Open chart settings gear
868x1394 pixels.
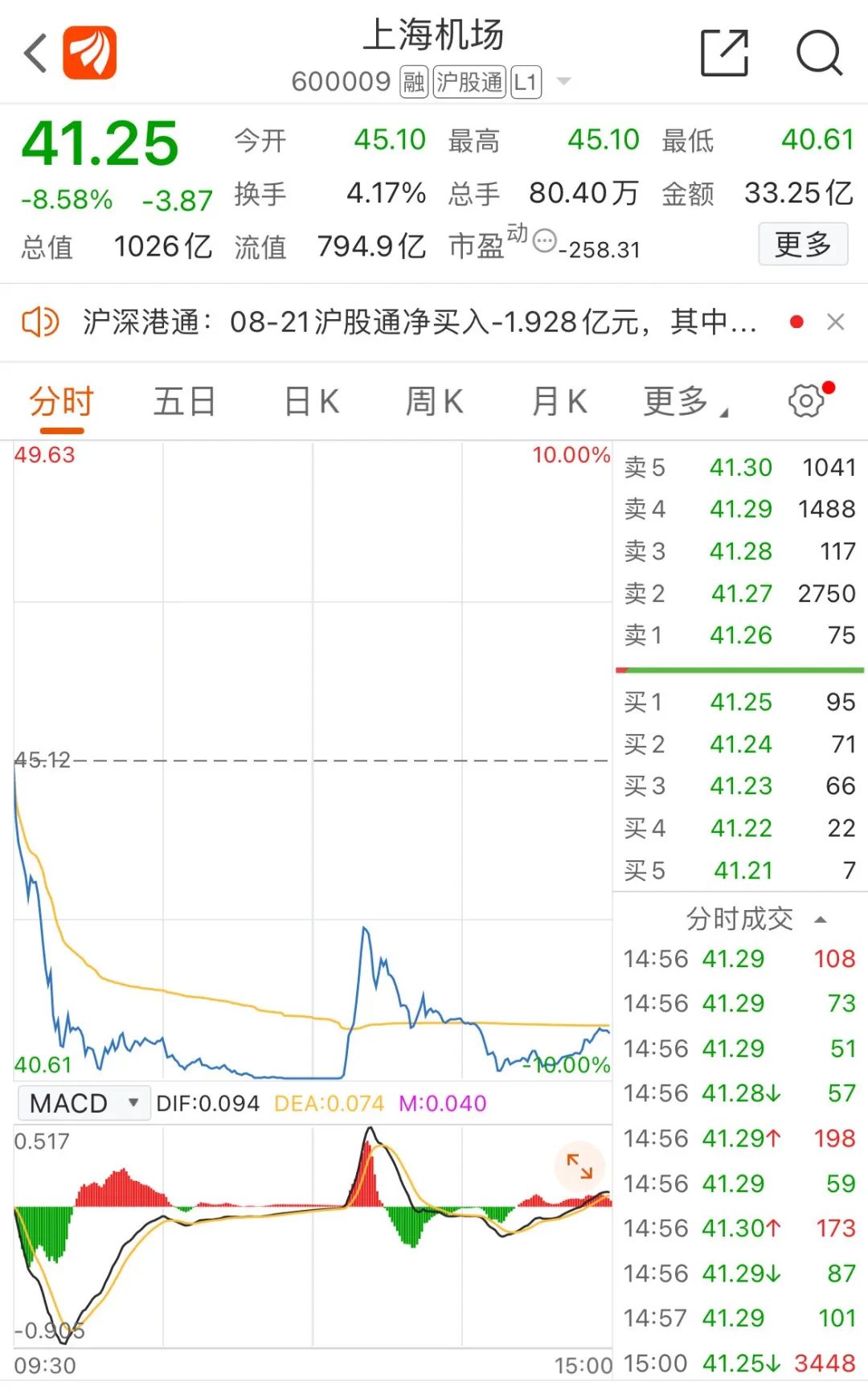806,400
